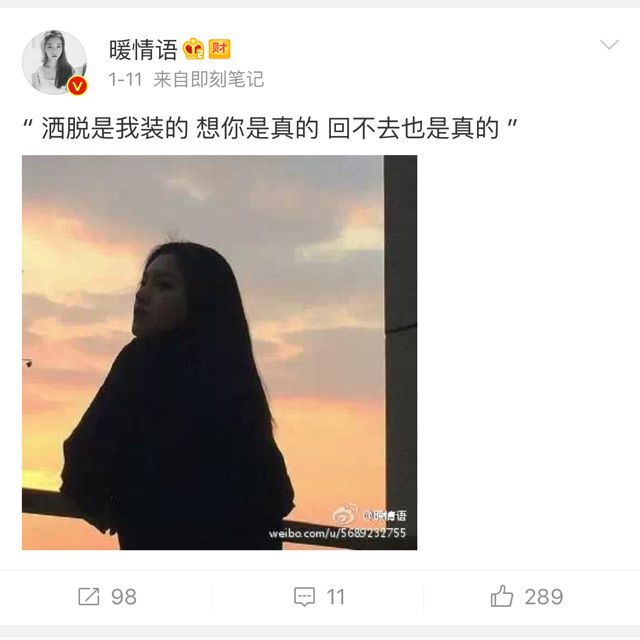
Task: Like the post with 289 likes
Action: [527, 596]
